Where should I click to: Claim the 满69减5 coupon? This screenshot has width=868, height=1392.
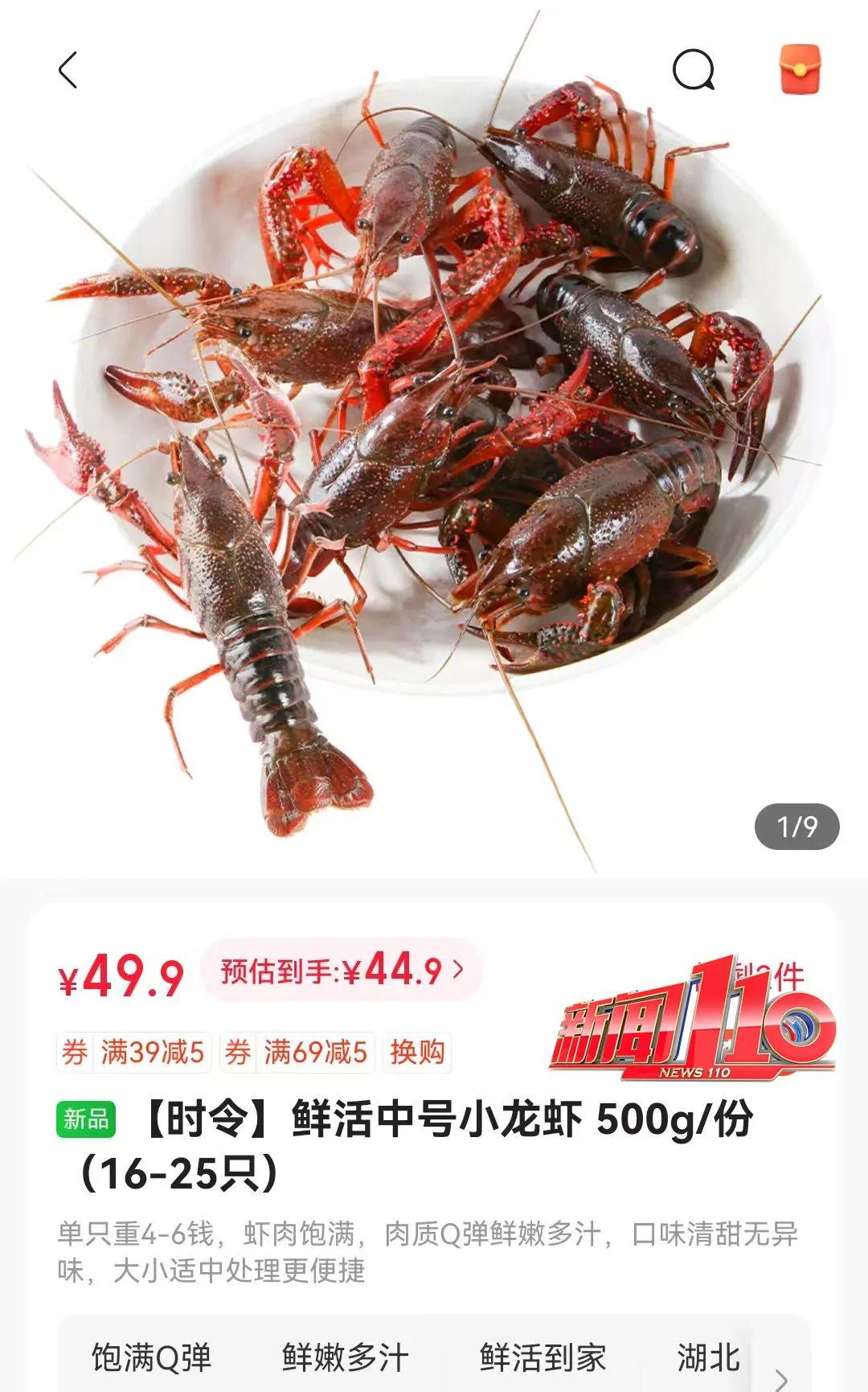pyautogui.click(x=297, y=1052)
